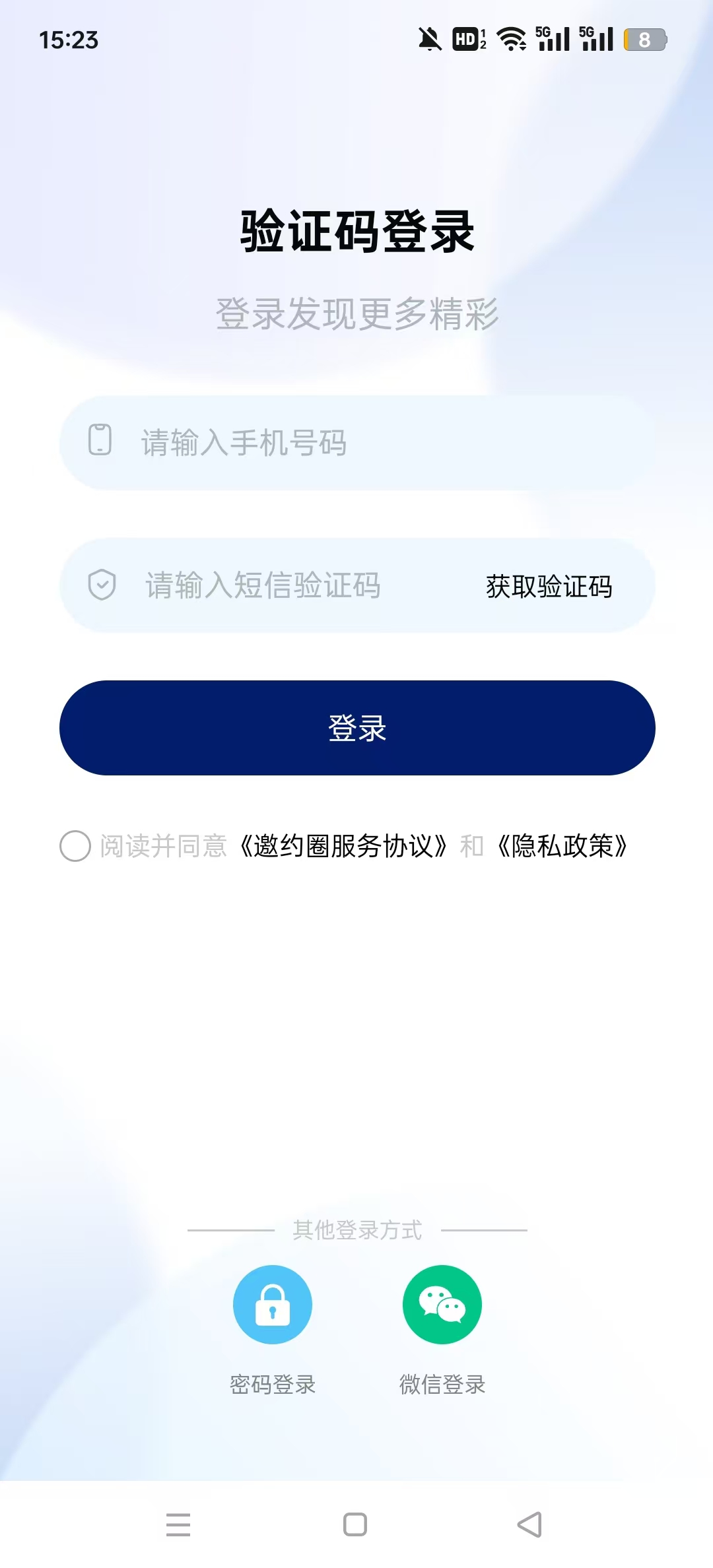
Task: Go back using the system back button
Action: pyautogui.click(x=529, y=1524)
